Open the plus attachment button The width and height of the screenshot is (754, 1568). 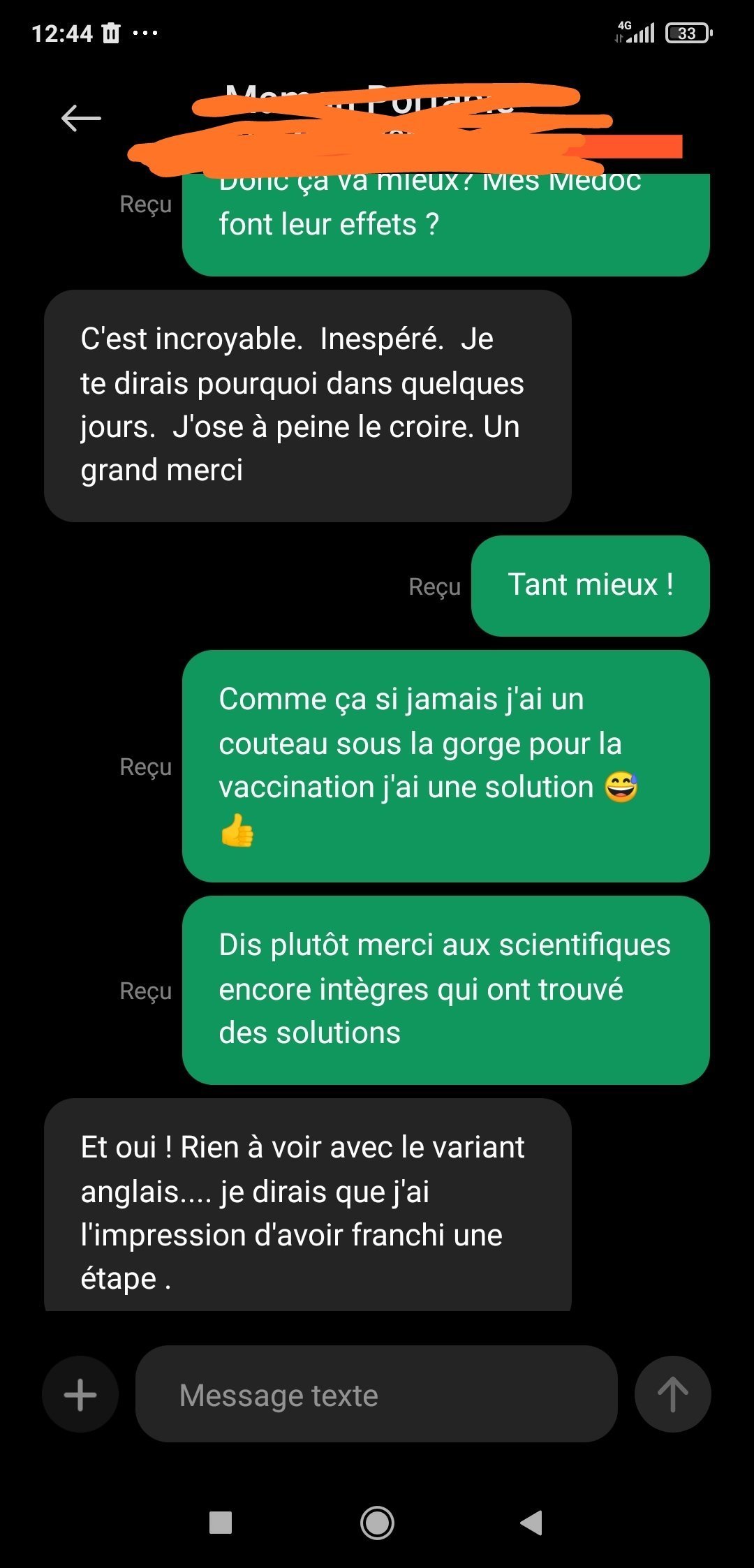coord(80,1394)
